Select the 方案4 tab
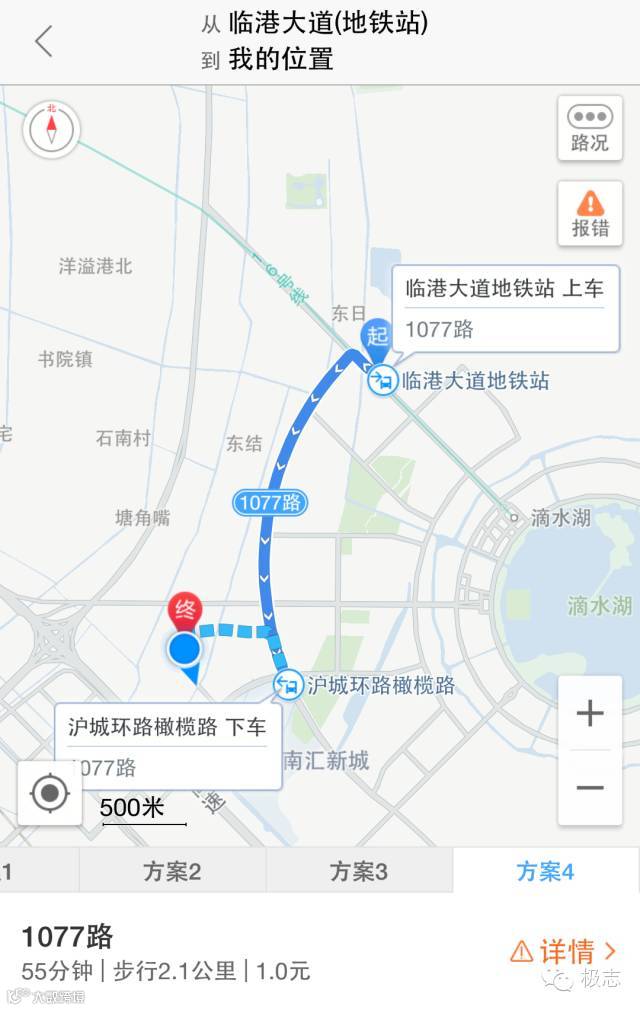 coord(545,871)
